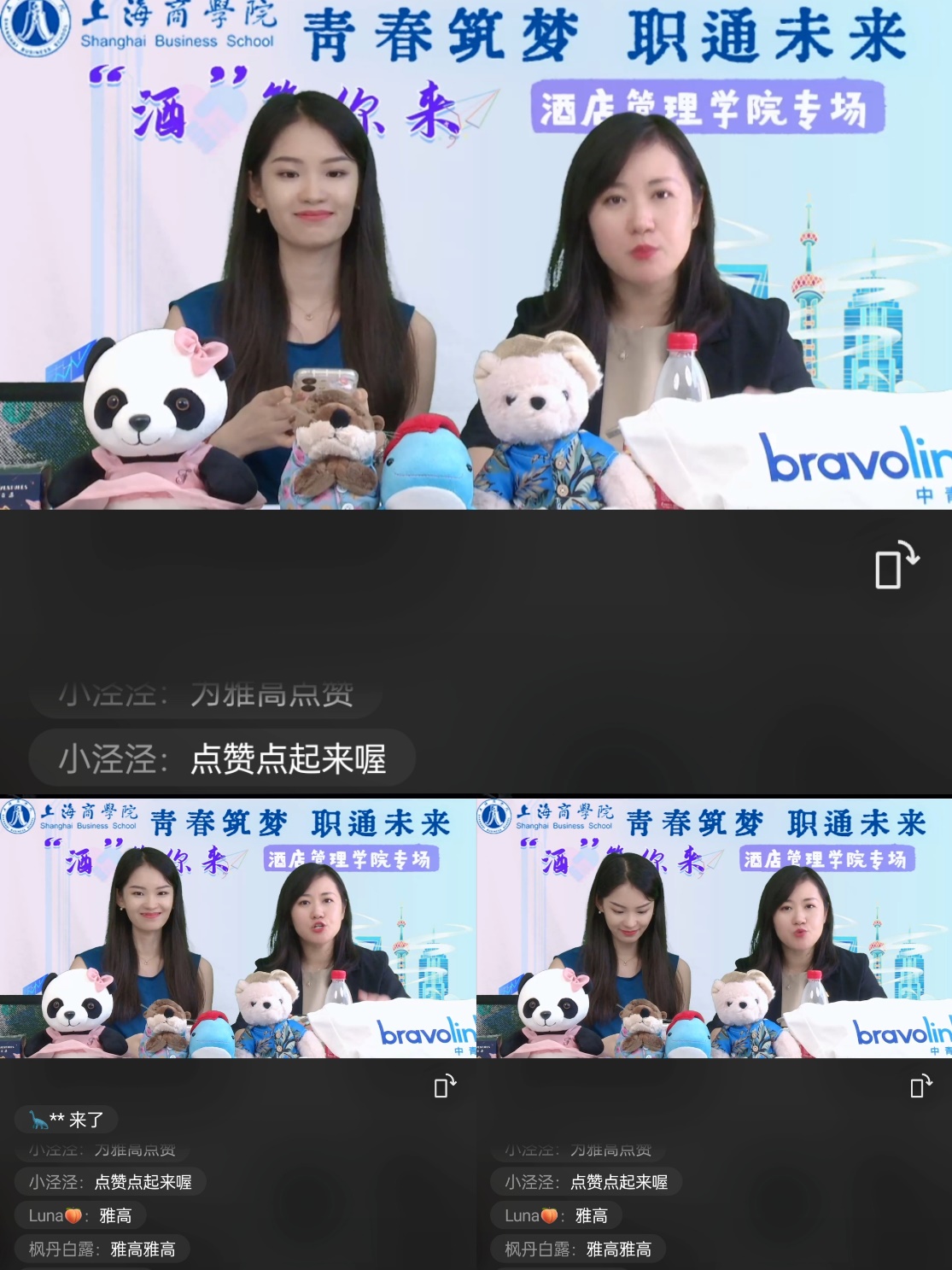Tap the rotate-screen icon on the bottom-left video
This screenshot has height=1270, width=952.
pos(442,1086)
